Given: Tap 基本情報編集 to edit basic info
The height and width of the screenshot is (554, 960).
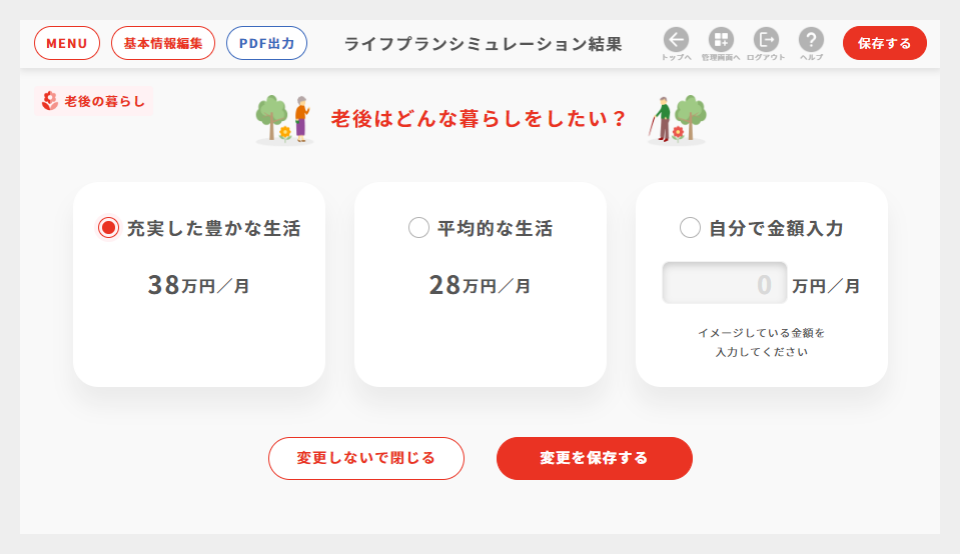Looking at the screenshot, I should tap(163, 43).
